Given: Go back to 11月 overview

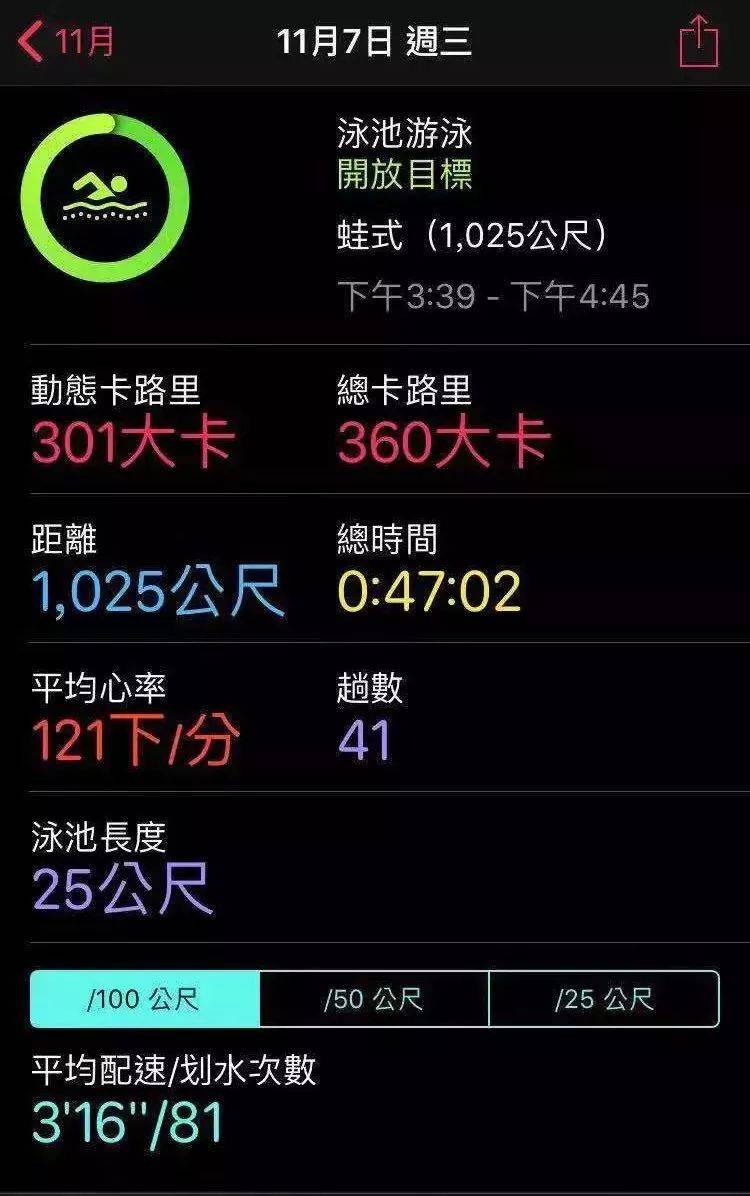Looking at the screenshot, I should point(66,43).
